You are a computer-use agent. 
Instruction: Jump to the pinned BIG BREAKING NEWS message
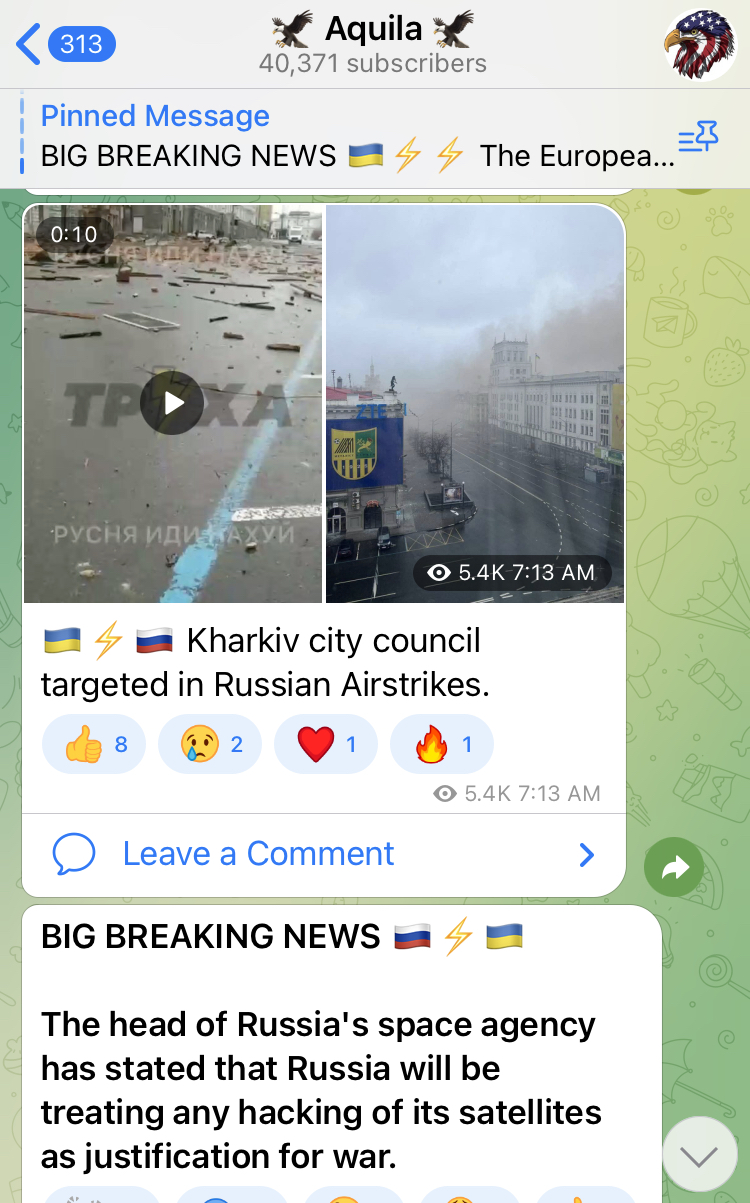pyautogui.click(x=357, y=137)
